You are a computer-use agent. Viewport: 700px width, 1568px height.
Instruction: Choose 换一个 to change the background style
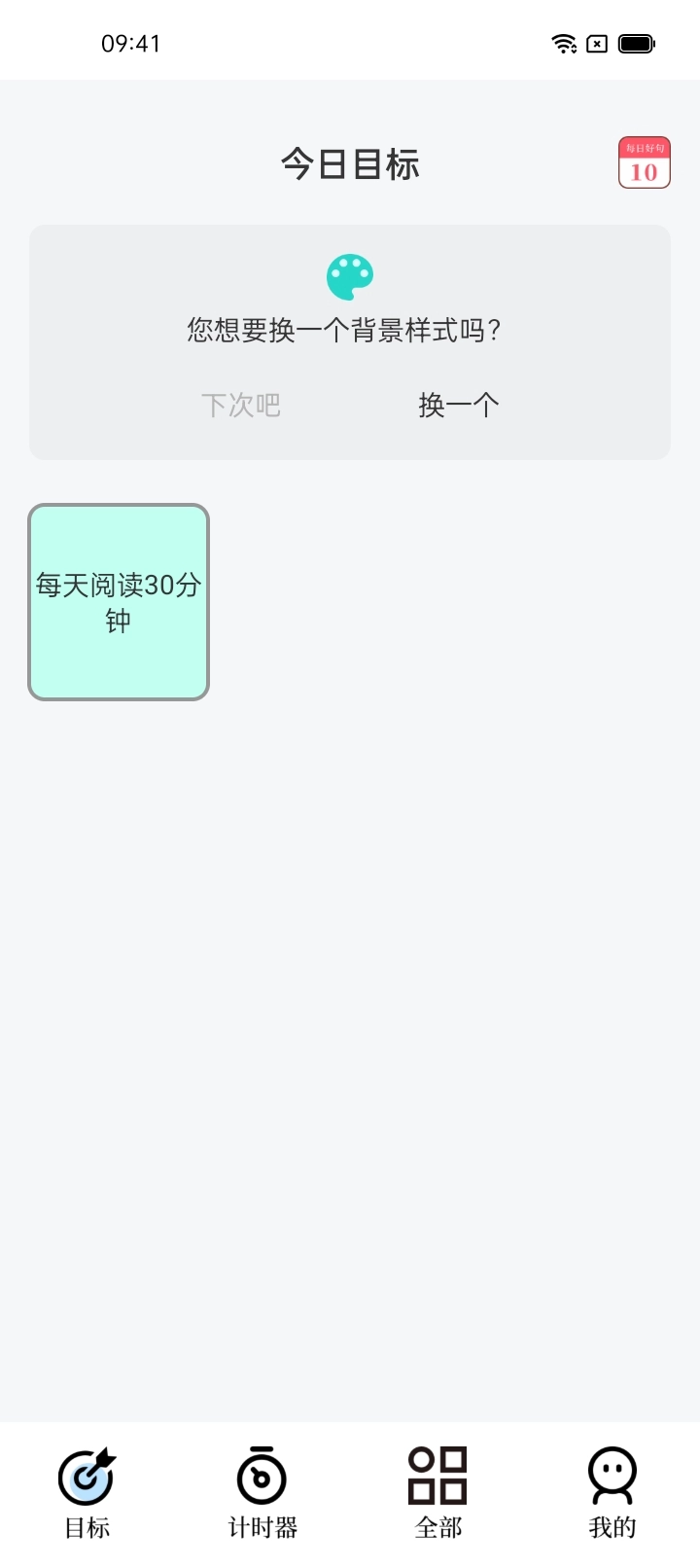457,405
